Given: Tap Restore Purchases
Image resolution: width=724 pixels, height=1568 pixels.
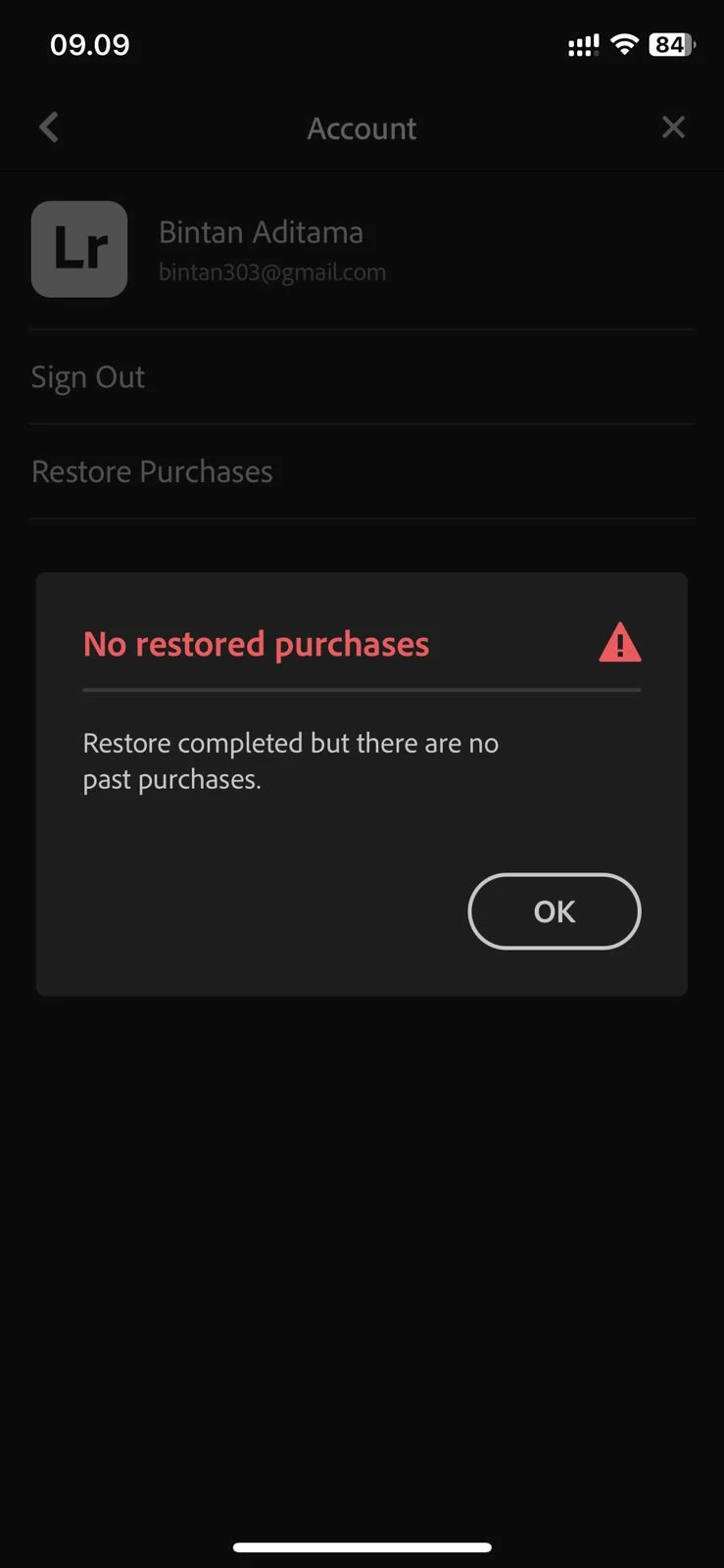Looking at the screenshot, I should click(152, 471).
